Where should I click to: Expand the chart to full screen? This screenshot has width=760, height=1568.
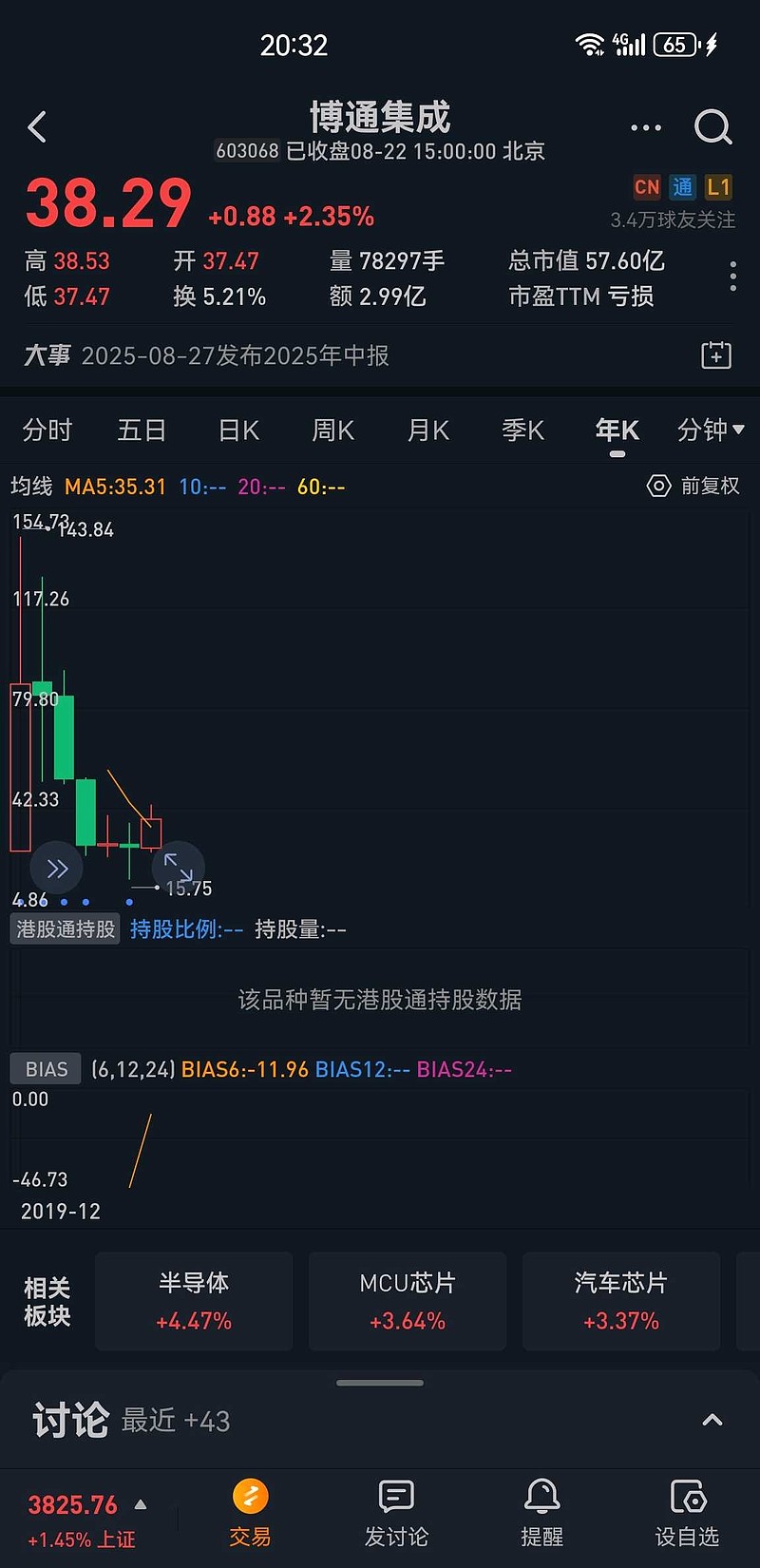point(178,868)
